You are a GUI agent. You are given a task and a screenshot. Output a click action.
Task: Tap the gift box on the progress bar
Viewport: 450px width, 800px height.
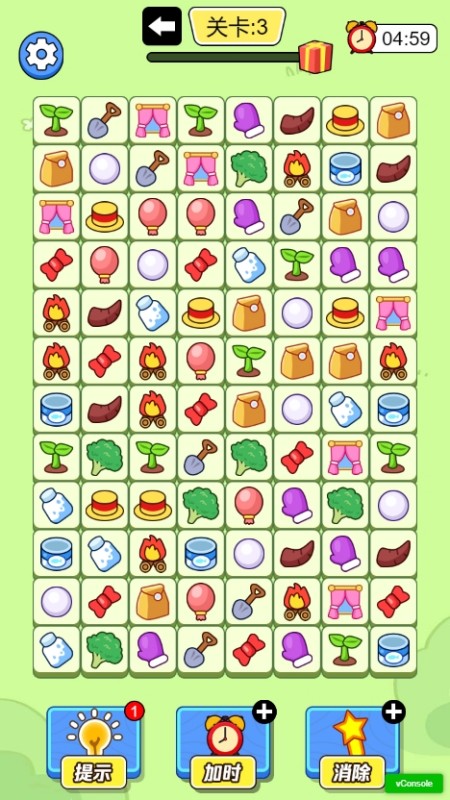(x=316, y=56)
